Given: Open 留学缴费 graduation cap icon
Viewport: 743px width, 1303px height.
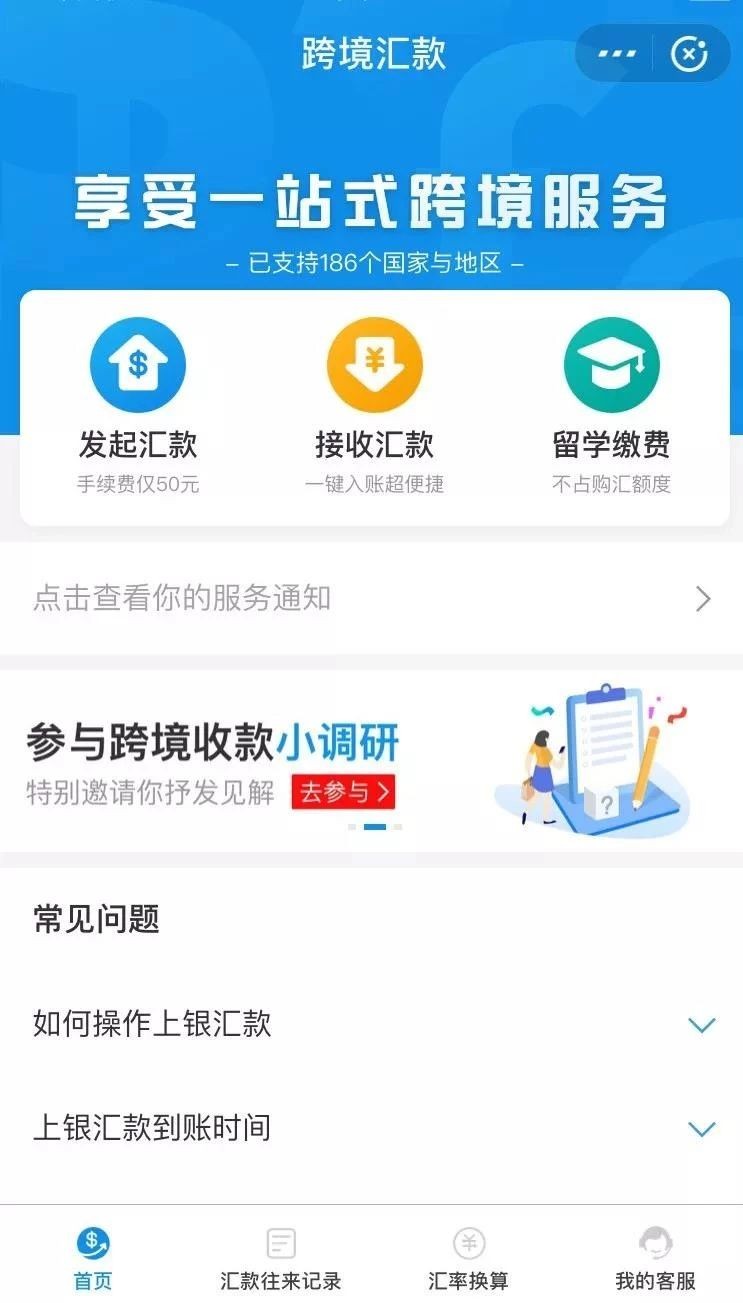Looking at the screenshot, I should (x=614, y=363).
